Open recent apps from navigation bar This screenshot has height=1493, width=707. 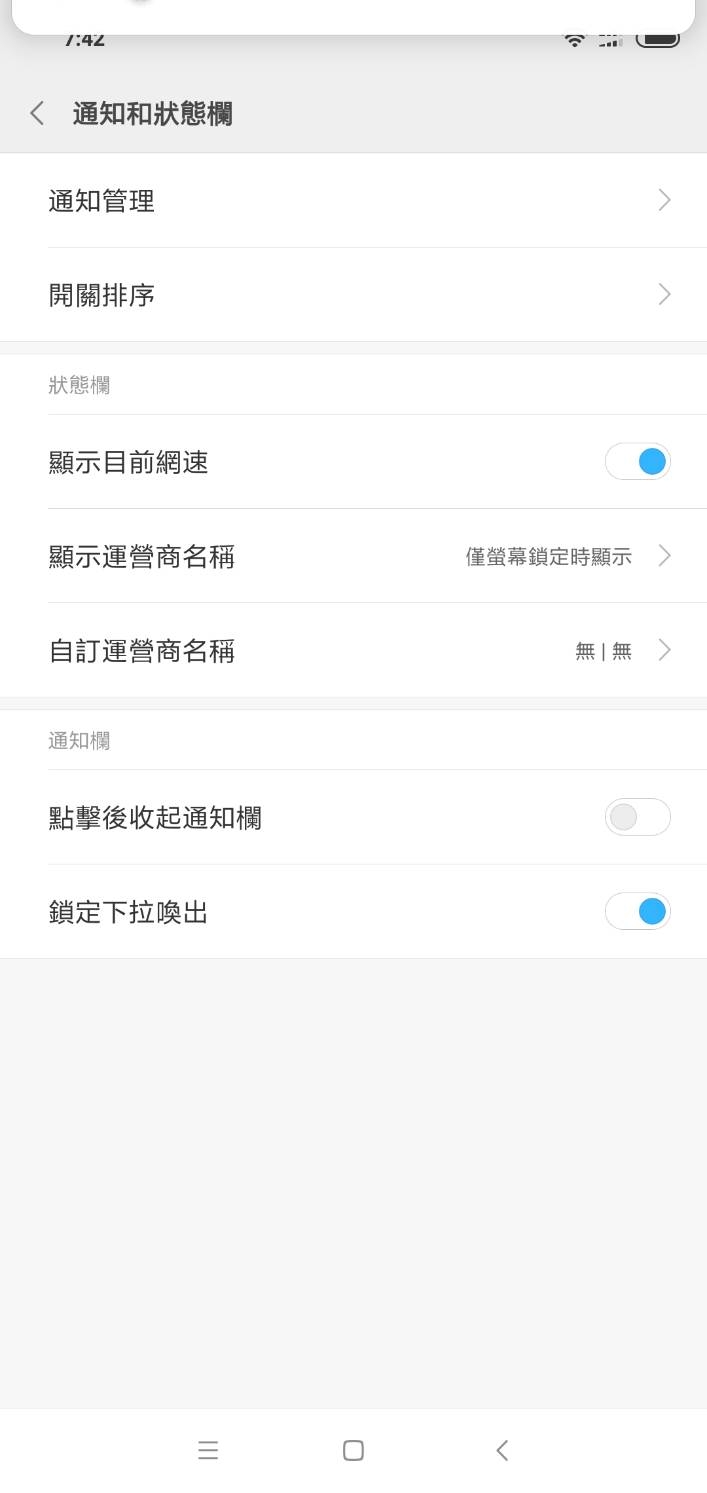tap(208, 1450)
